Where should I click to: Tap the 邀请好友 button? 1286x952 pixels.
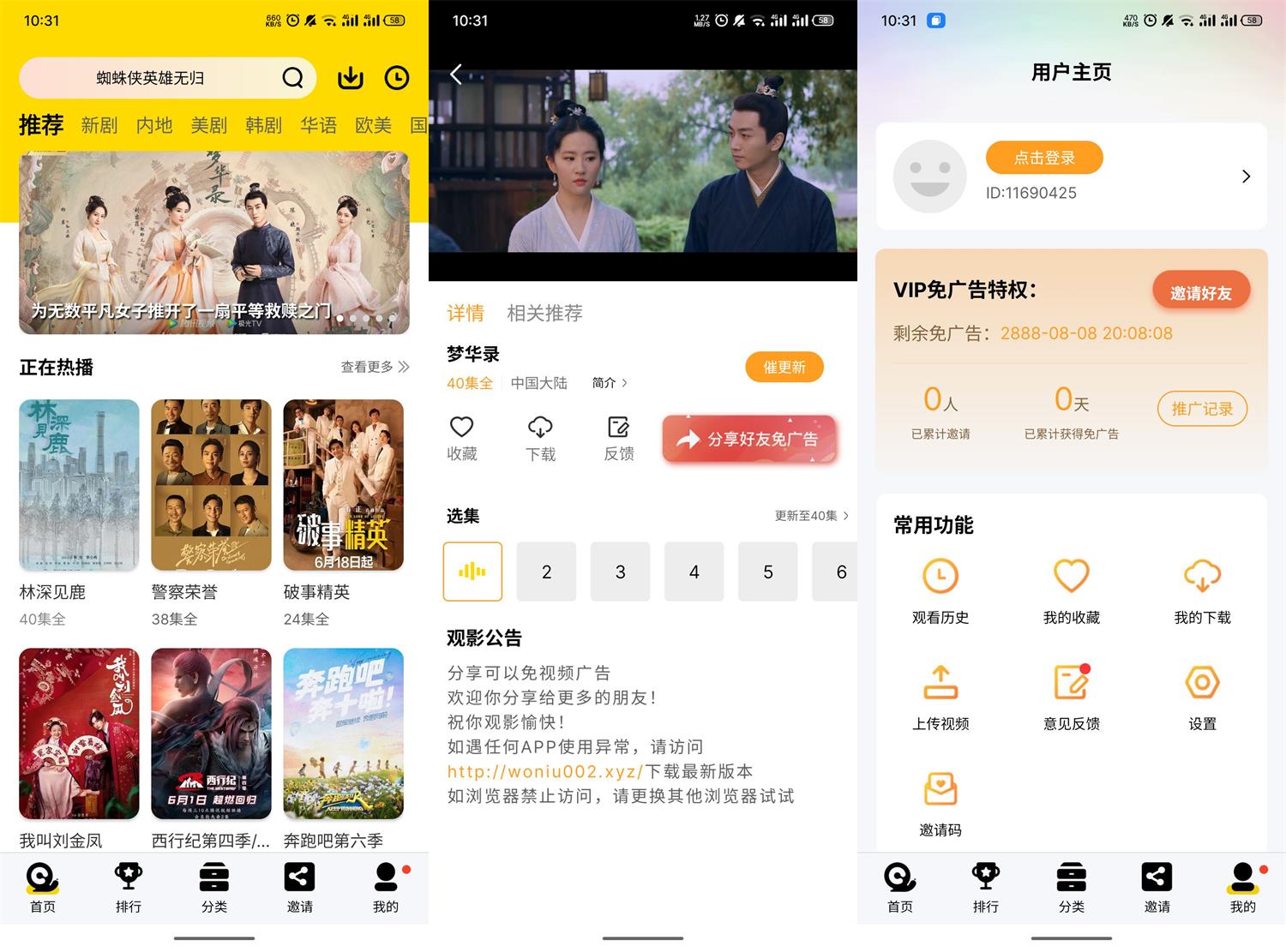[1200, 292]
